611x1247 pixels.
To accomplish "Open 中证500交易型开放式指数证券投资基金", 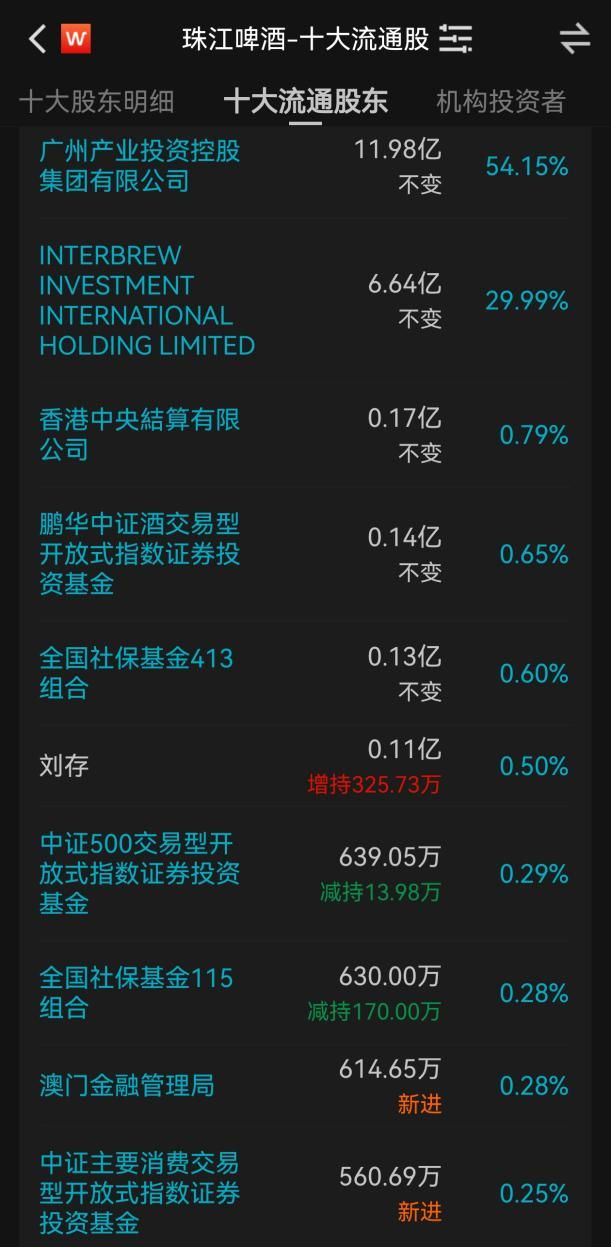I will [x=140, y=873].
